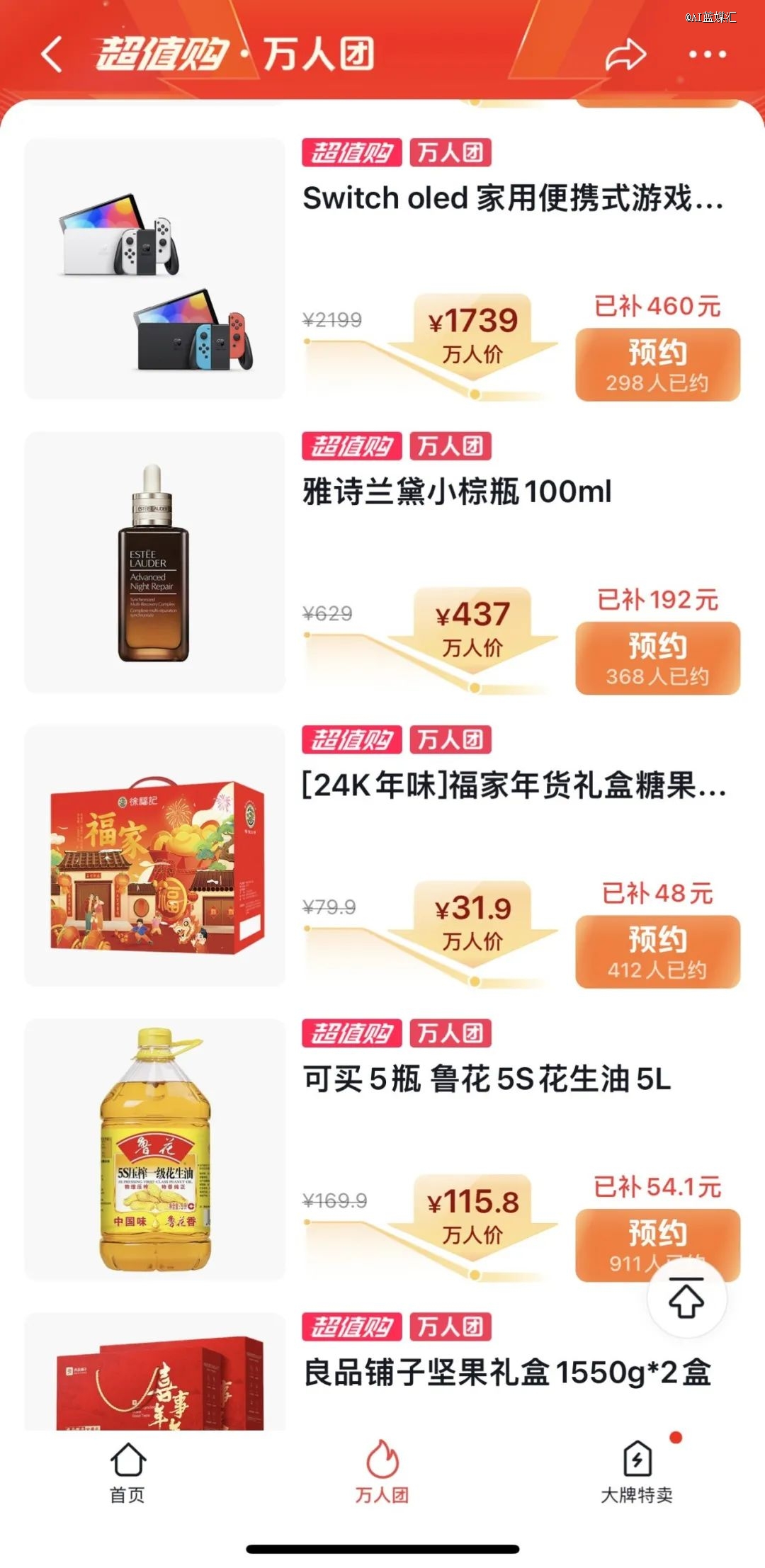Jump back to top of list
Viewport: 765px width, 1568px height.
point(686,1298)
